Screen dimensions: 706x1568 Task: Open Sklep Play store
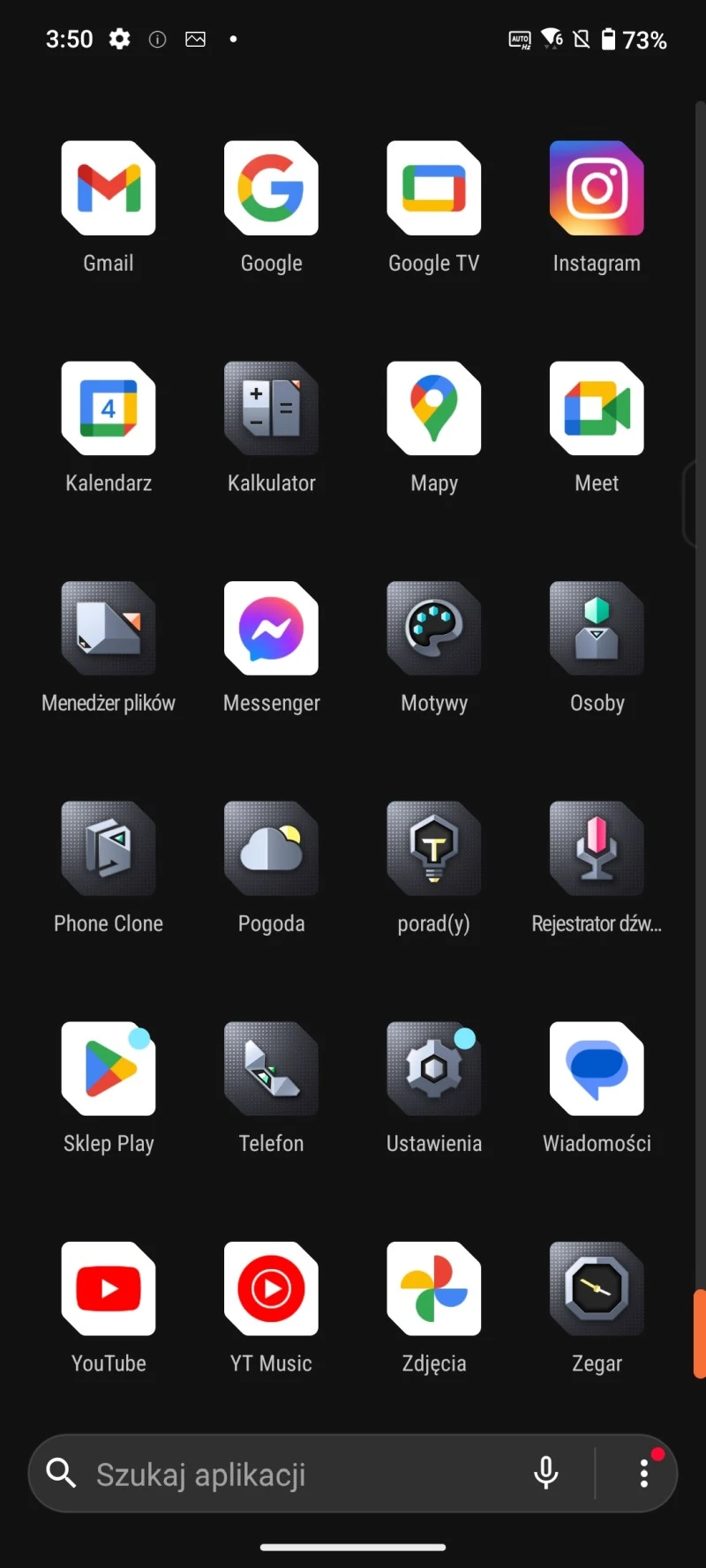click(109, 1069)
